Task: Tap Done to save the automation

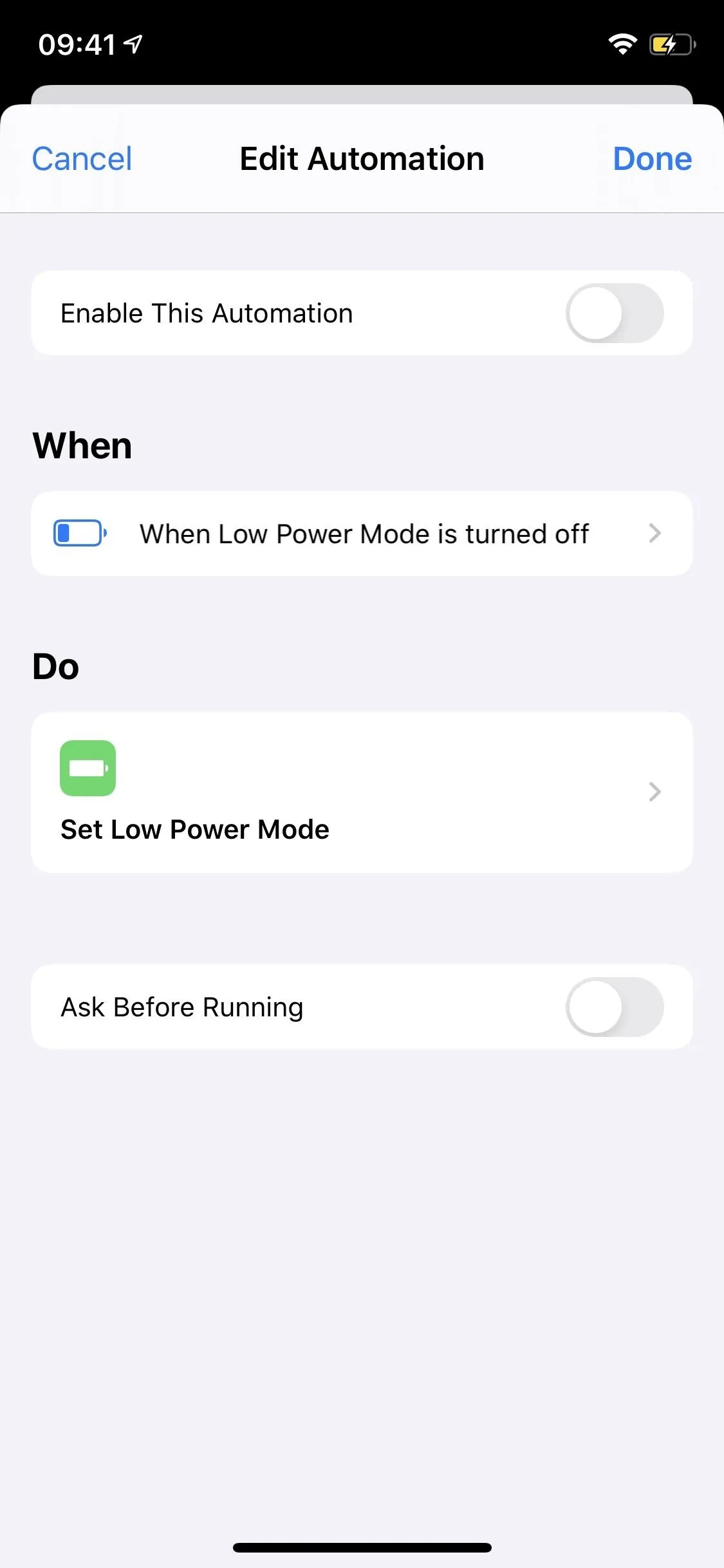Action: (x=652, y=159)
